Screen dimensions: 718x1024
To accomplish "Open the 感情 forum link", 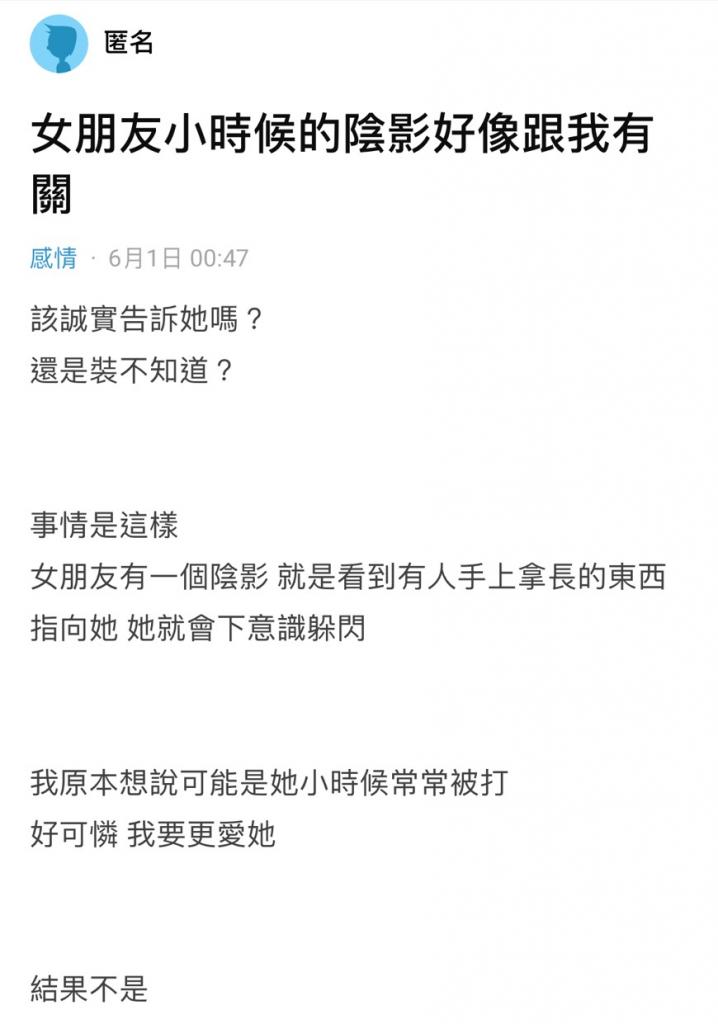I will [53, 258].
